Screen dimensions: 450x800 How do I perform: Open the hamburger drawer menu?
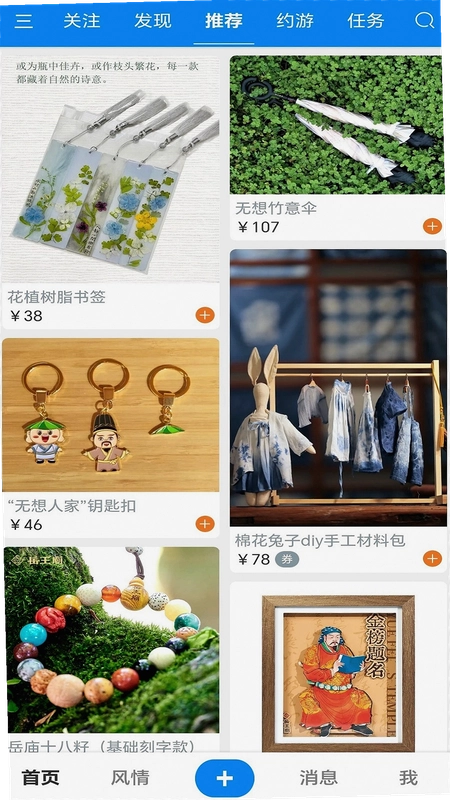(23, 21)
